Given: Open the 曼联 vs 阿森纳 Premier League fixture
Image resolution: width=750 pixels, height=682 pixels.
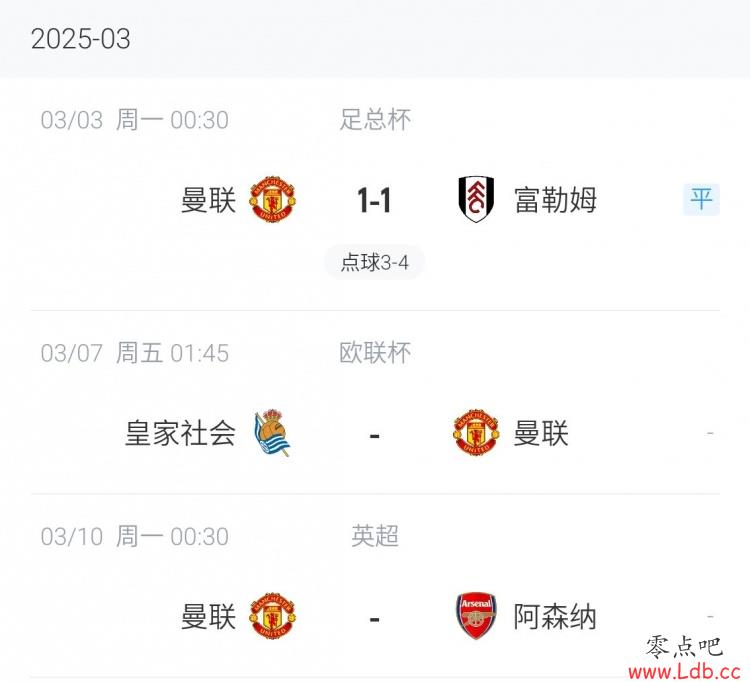Looking at the screenshot, I should click(374, 617).
